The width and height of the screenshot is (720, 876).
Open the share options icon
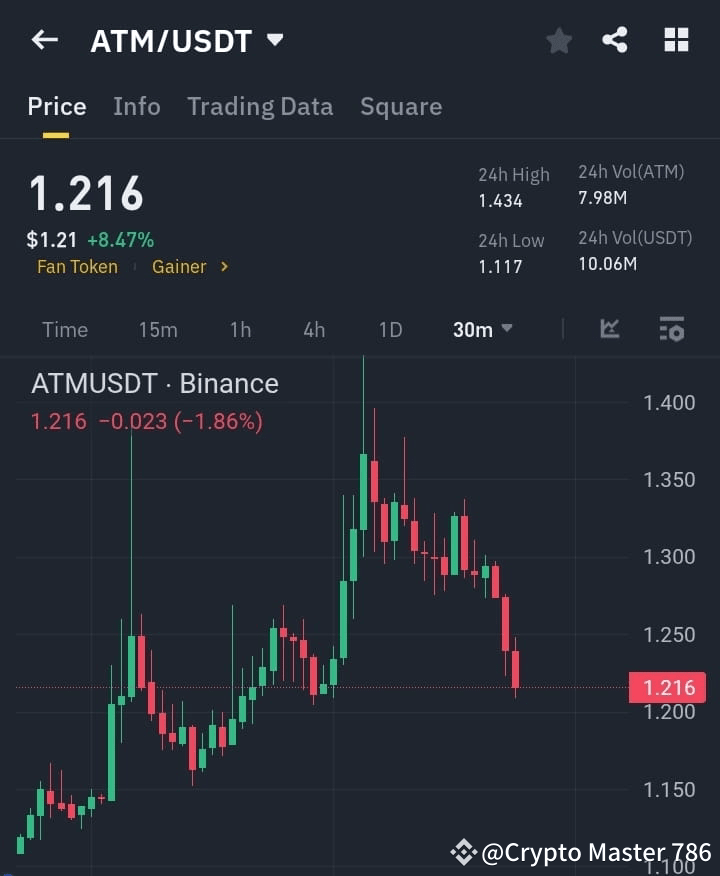tap(615, 40)
